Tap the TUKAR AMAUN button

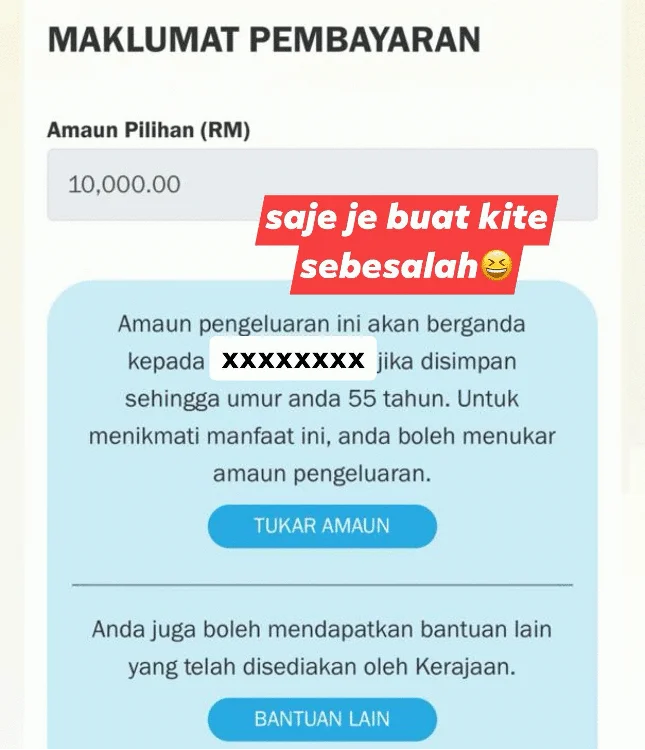(322, 526)
